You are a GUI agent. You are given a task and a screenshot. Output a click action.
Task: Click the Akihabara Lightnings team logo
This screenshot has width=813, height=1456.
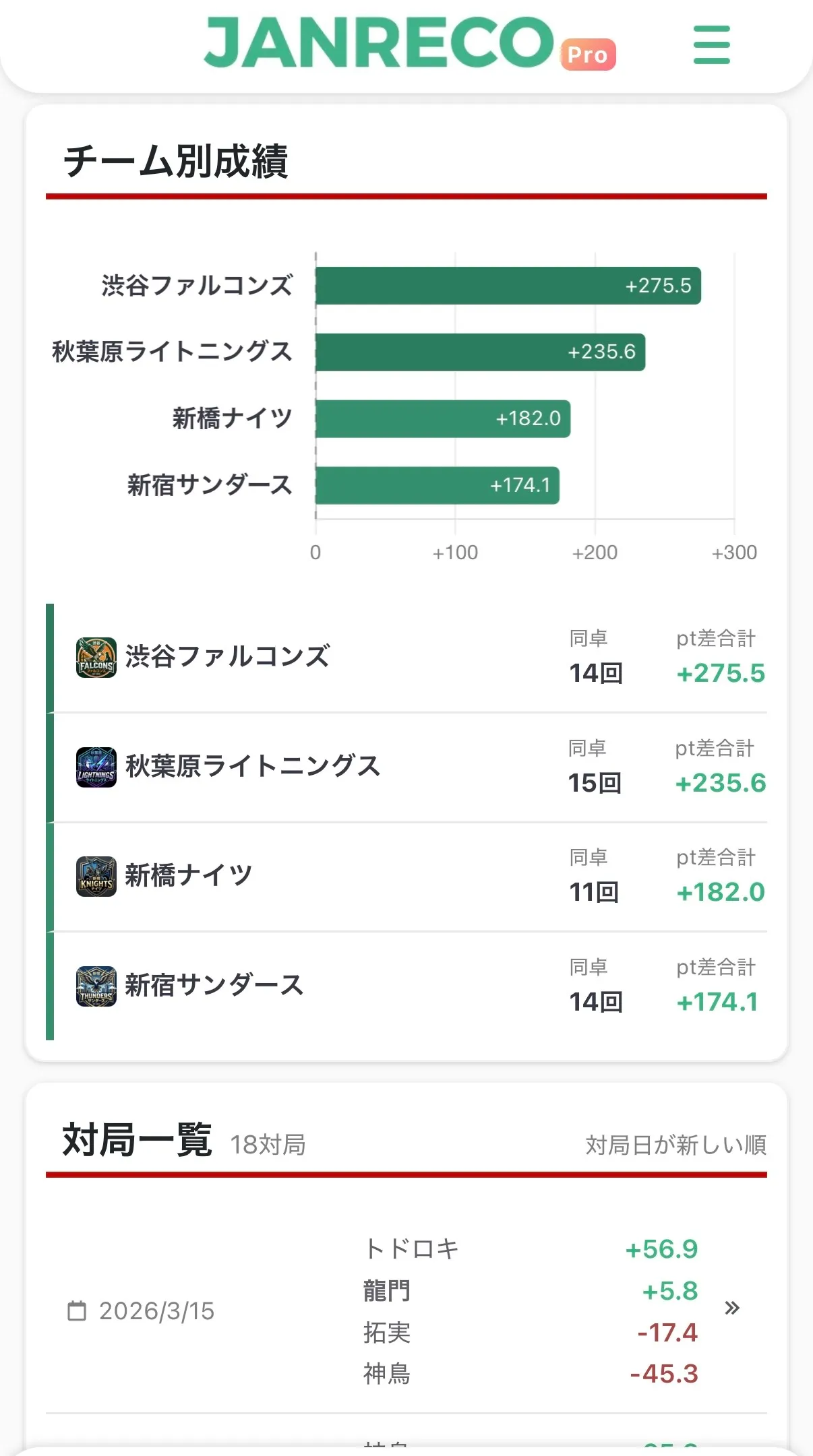(x=95, y=766)
